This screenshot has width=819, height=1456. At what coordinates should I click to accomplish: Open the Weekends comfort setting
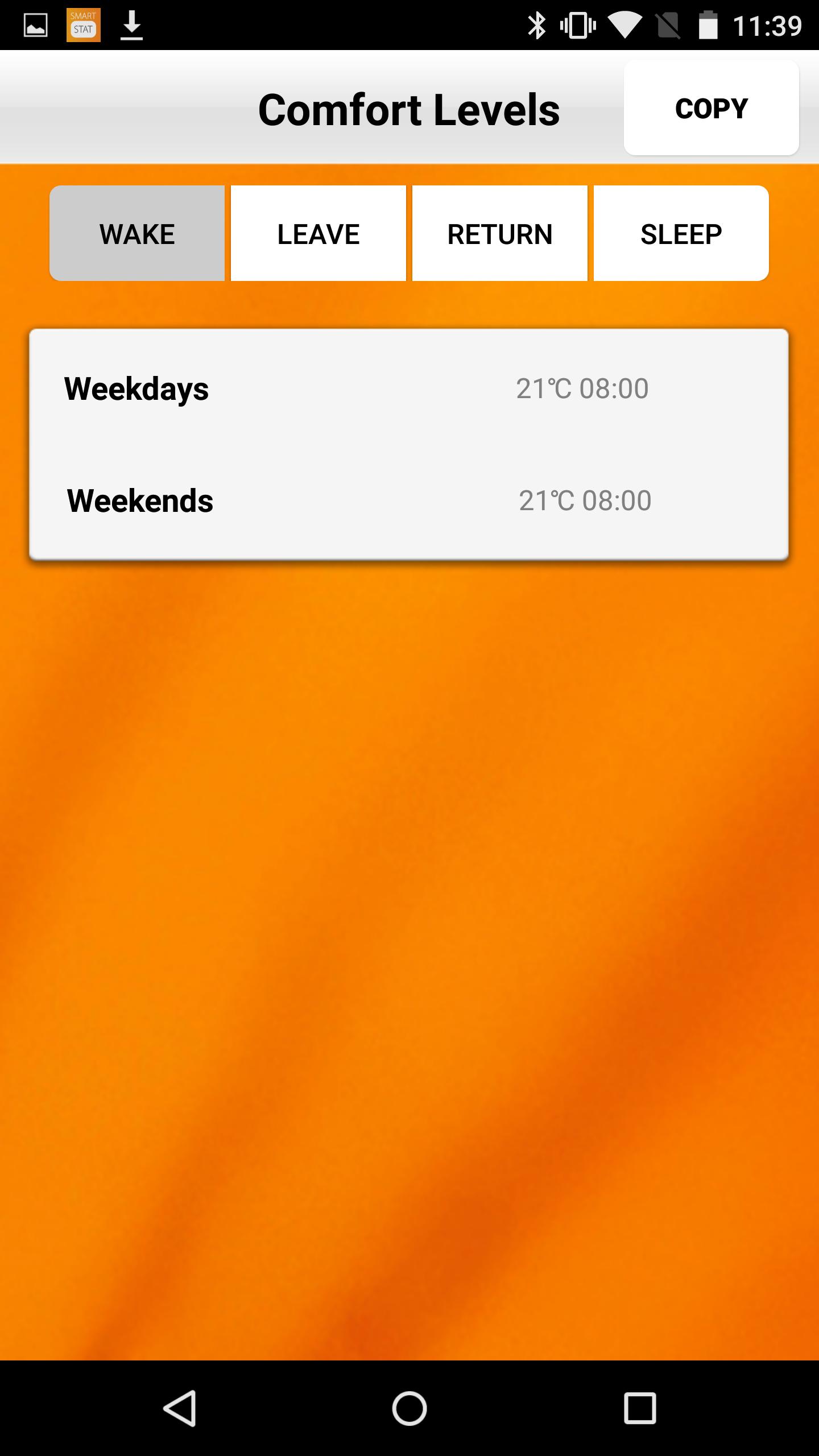(408, 500)
